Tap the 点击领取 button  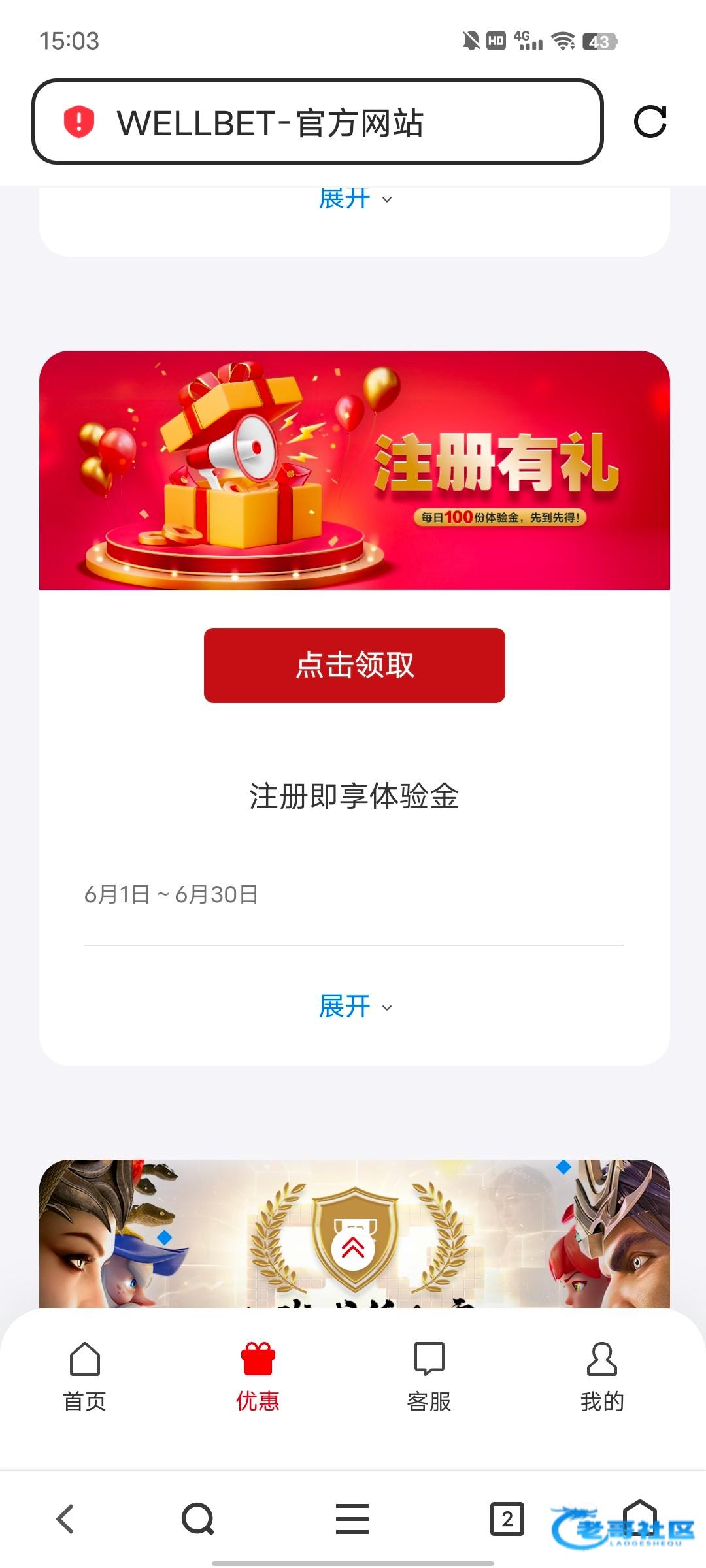pos(354,665)
